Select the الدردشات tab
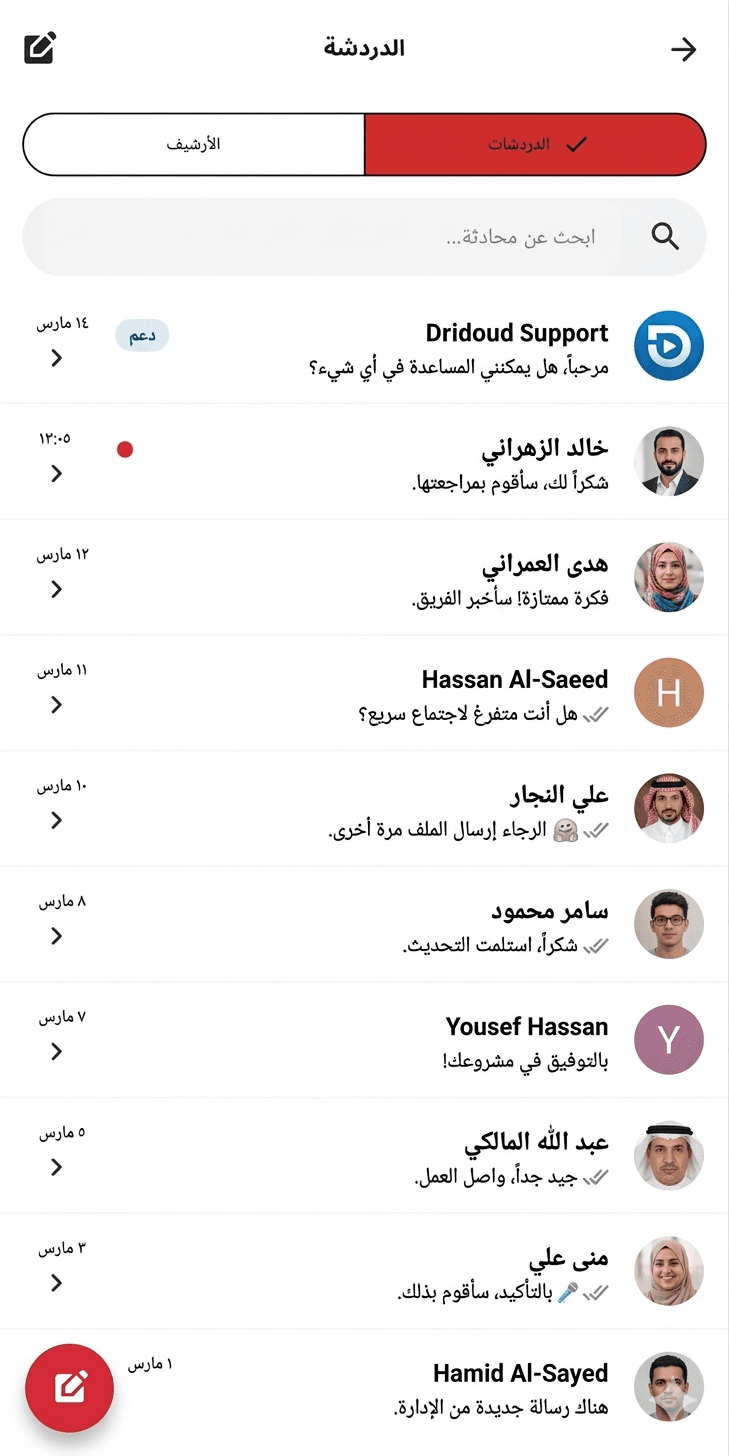 pos(536,144)
